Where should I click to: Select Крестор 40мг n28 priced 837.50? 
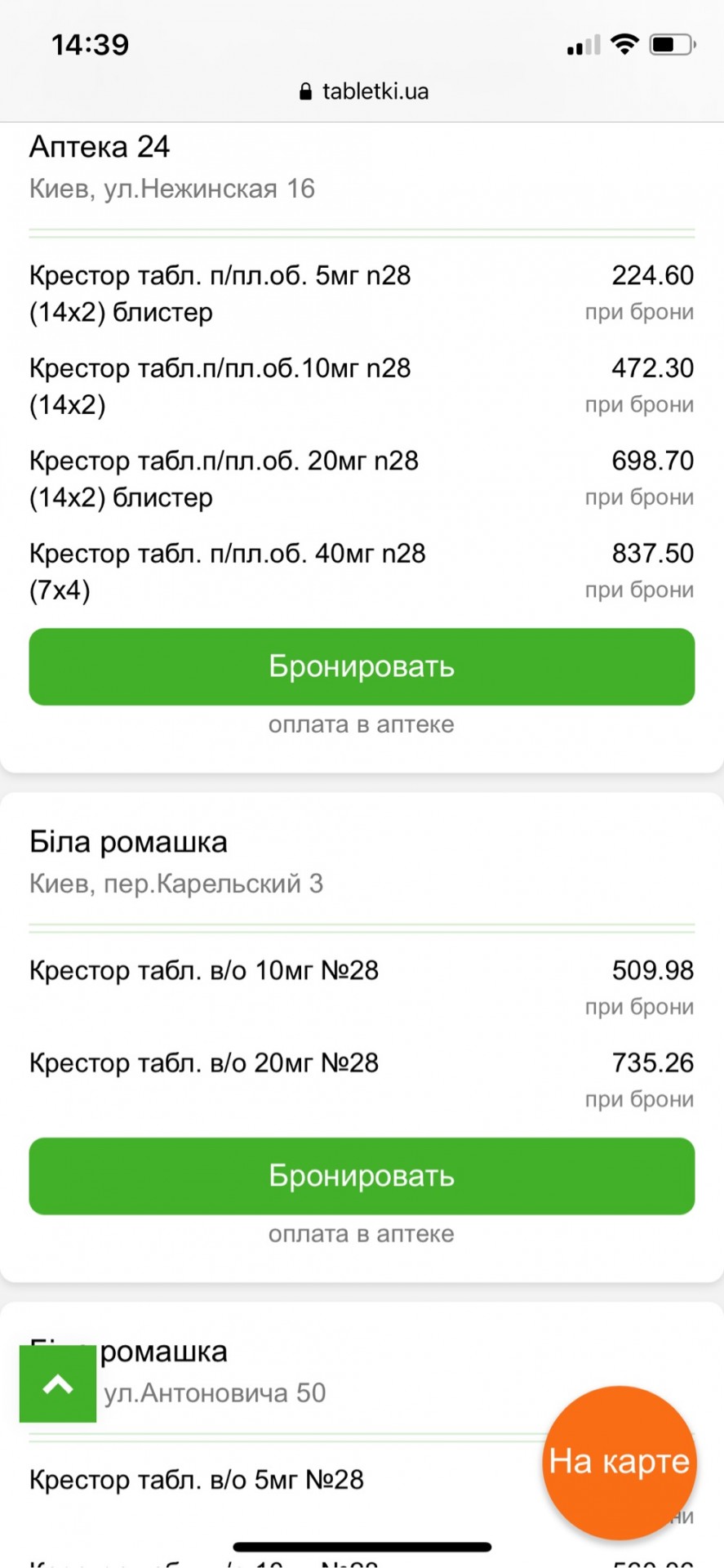click(228, 571)
